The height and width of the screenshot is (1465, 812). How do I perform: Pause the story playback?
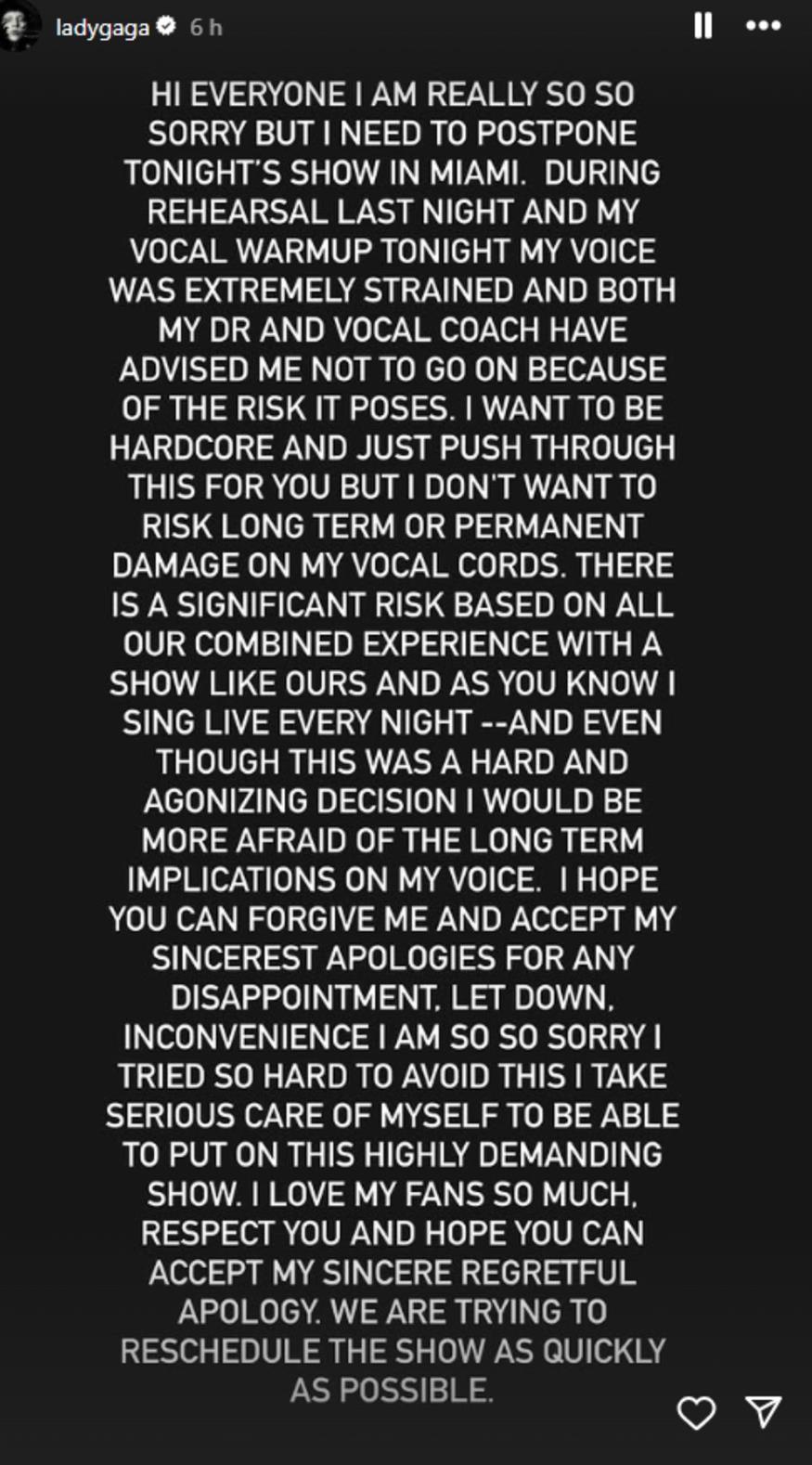(702, 26)
